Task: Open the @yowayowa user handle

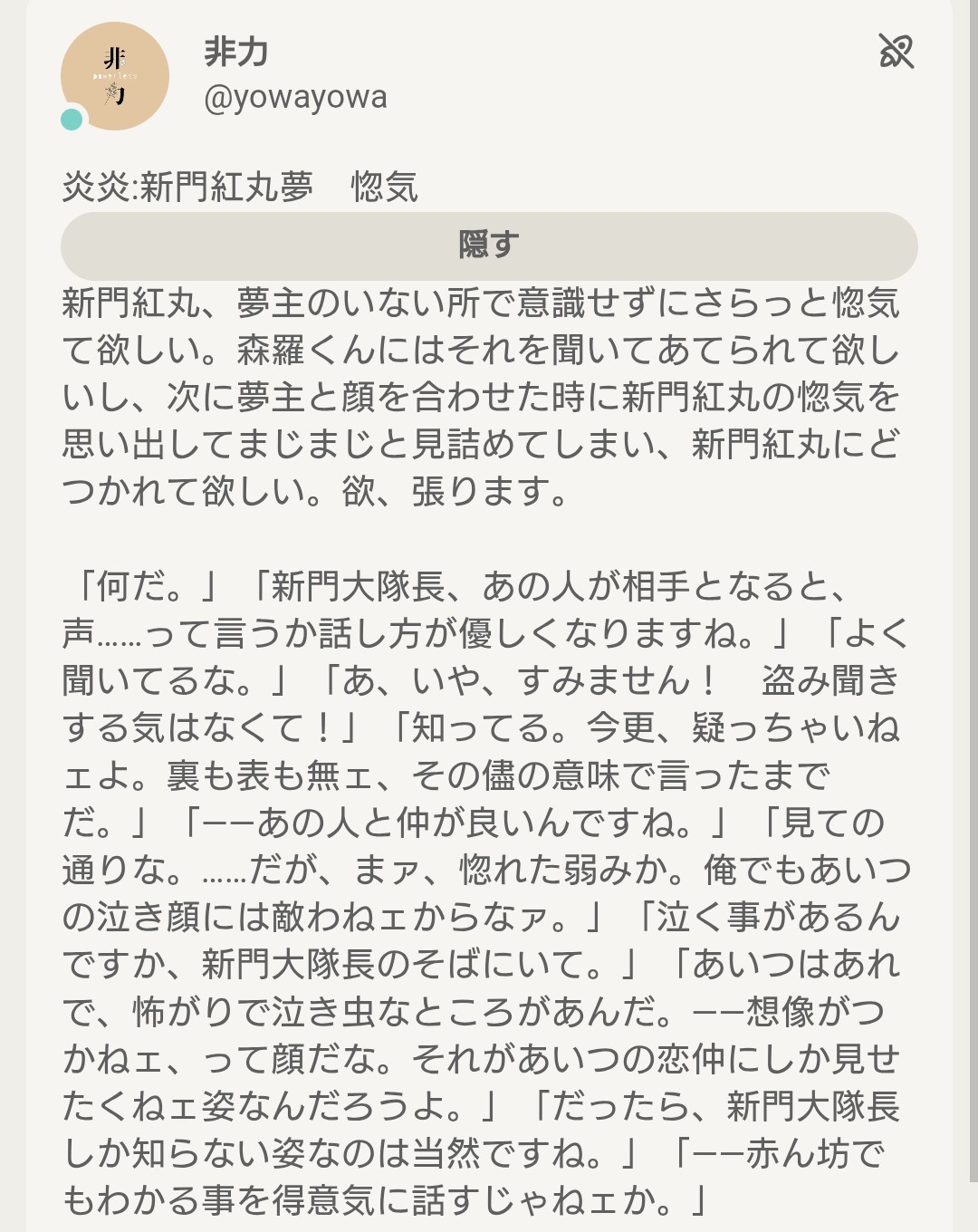Action: [x=295, y=97]
